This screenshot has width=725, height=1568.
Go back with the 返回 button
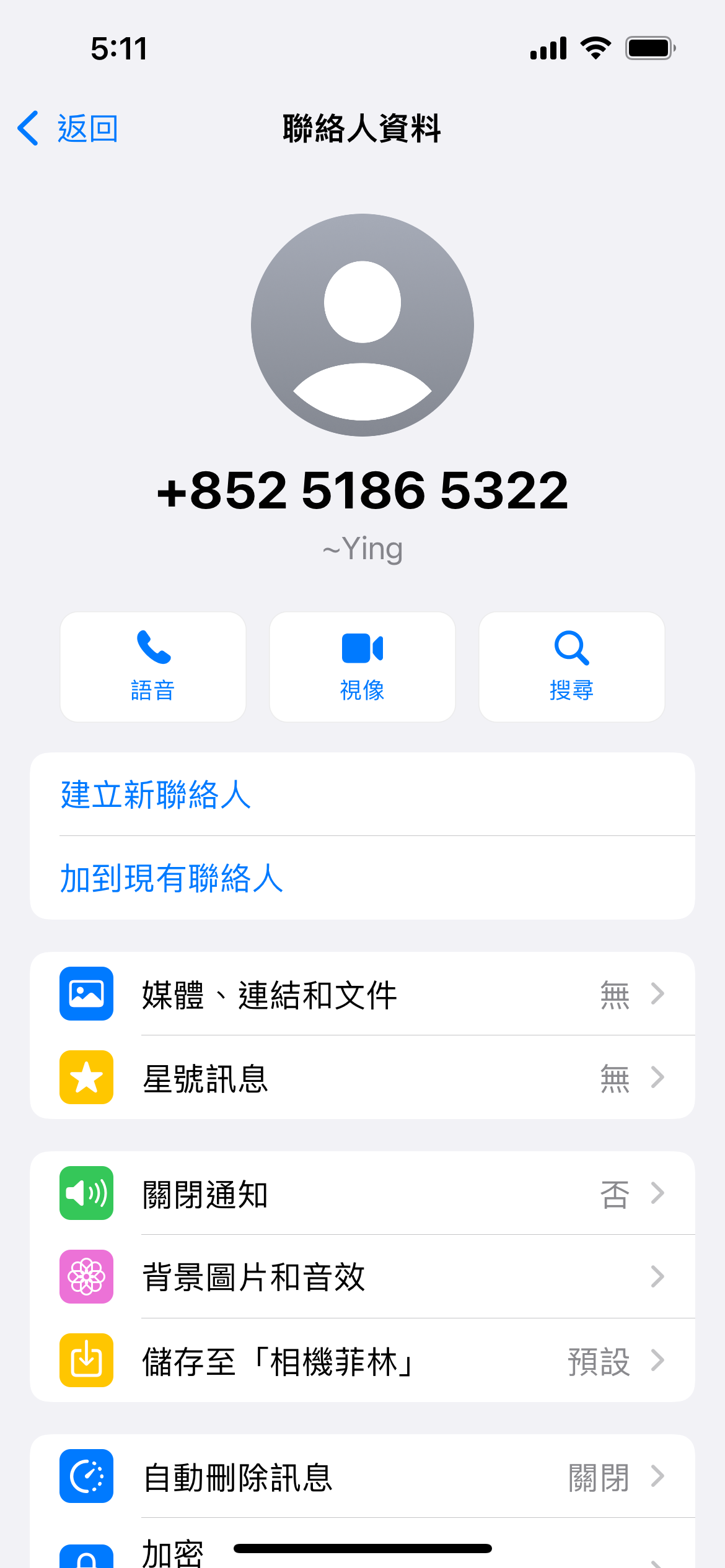click(68, 129)
